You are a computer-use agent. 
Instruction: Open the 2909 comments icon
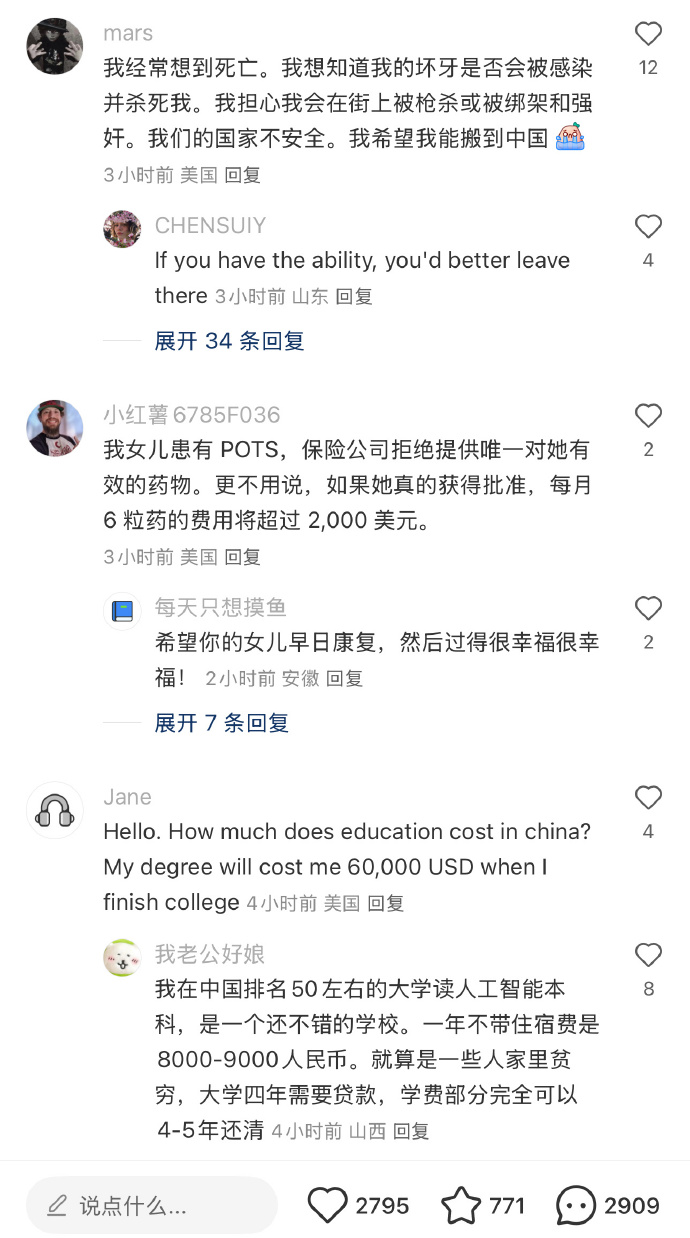576,1205
